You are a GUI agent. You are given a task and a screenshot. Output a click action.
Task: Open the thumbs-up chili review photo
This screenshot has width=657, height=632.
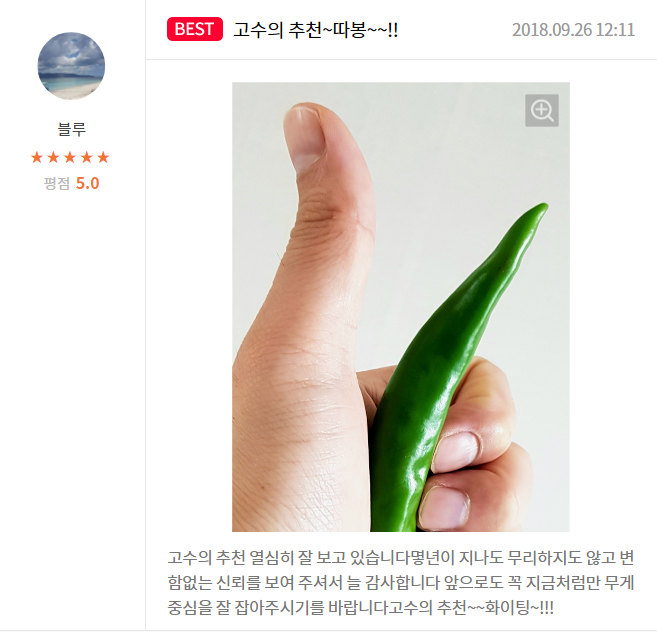click(x=400, y=320)
